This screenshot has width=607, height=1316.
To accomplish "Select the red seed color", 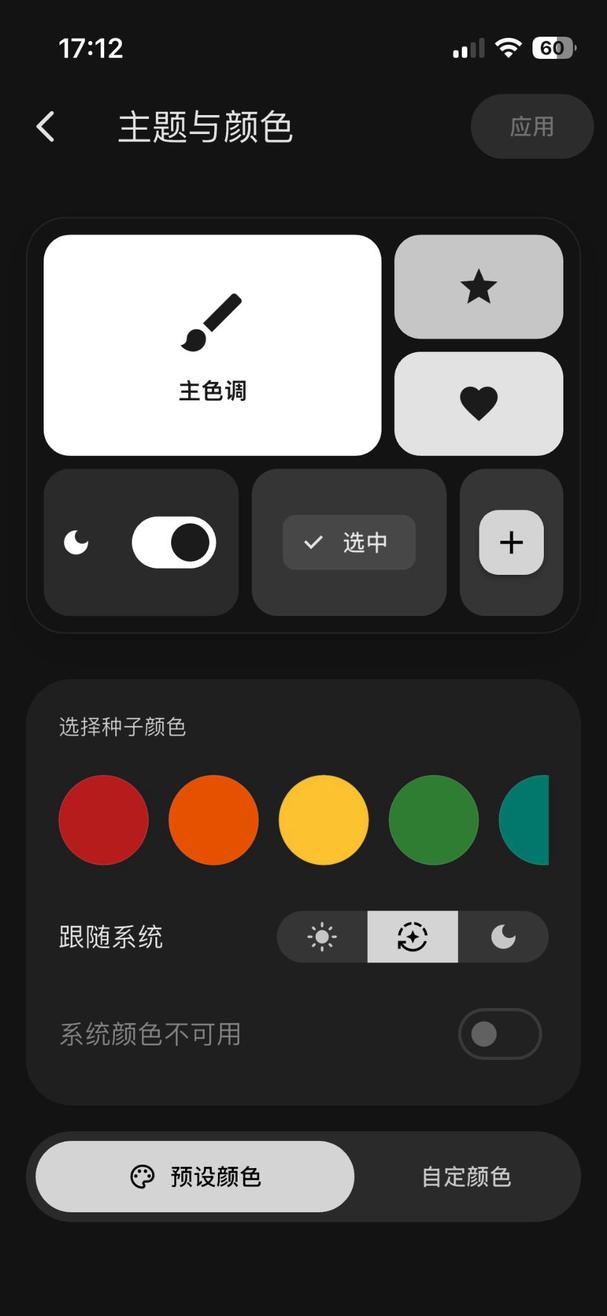I will (x=104, y=820).
